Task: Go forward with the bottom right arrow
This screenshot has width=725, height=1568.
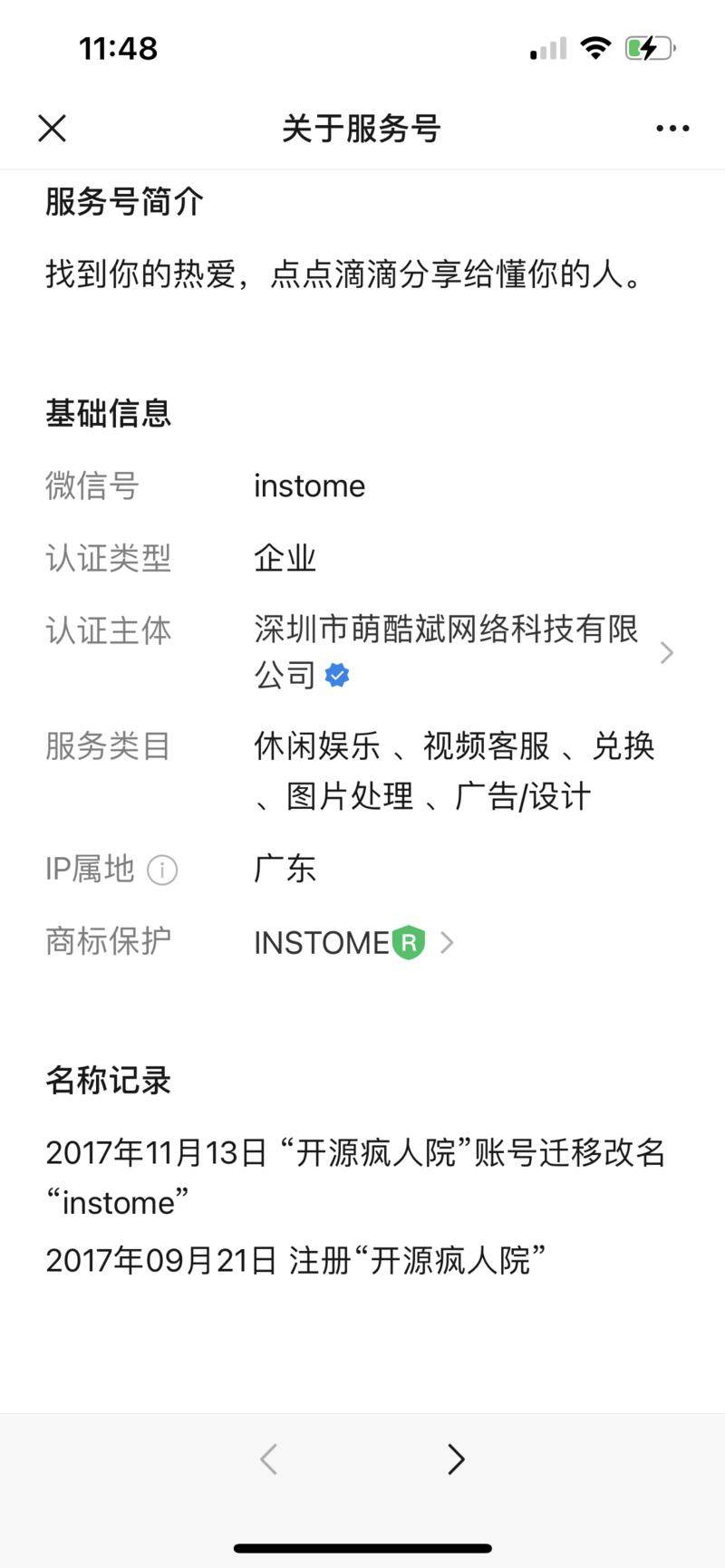Action: [x=456, y=1459]
